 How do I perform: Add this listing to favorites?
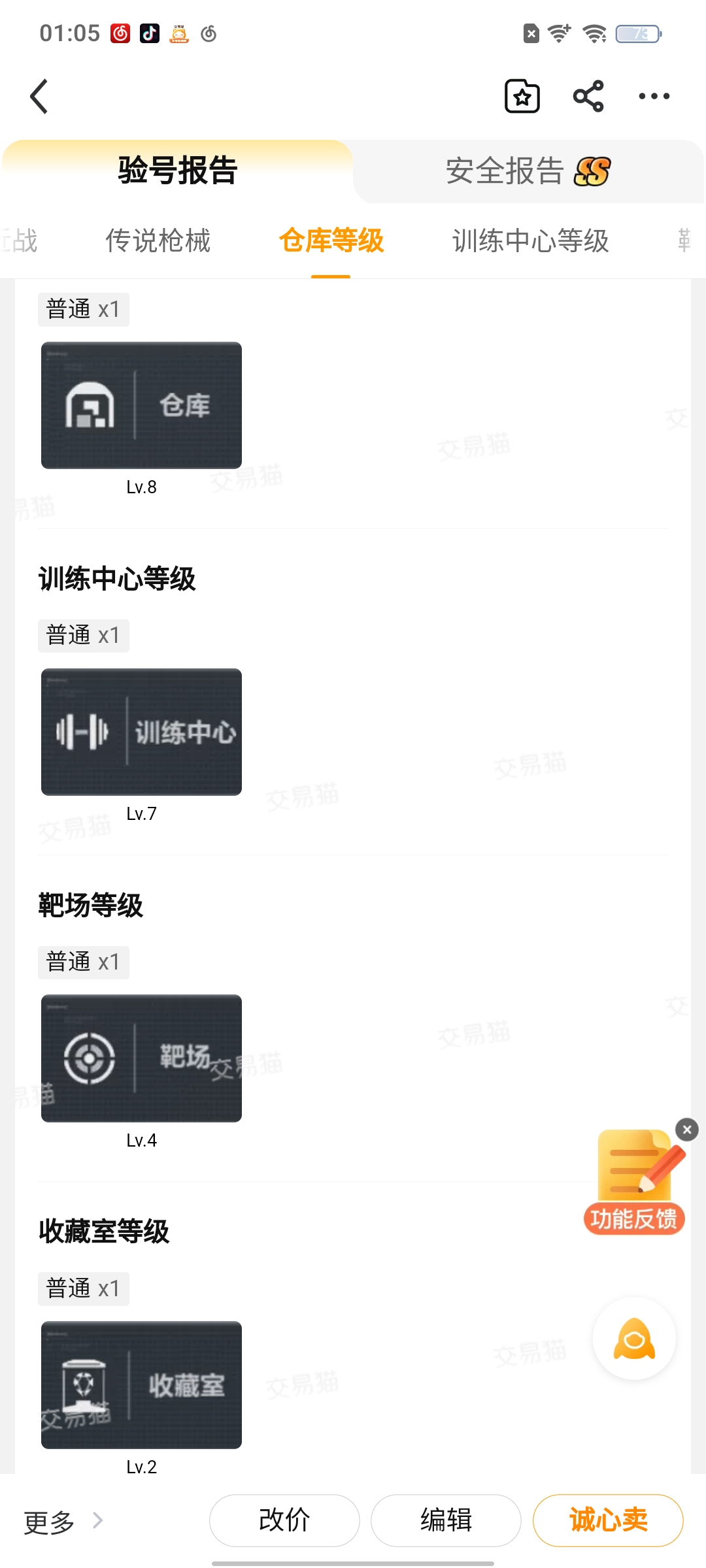(x=522, y=97)
